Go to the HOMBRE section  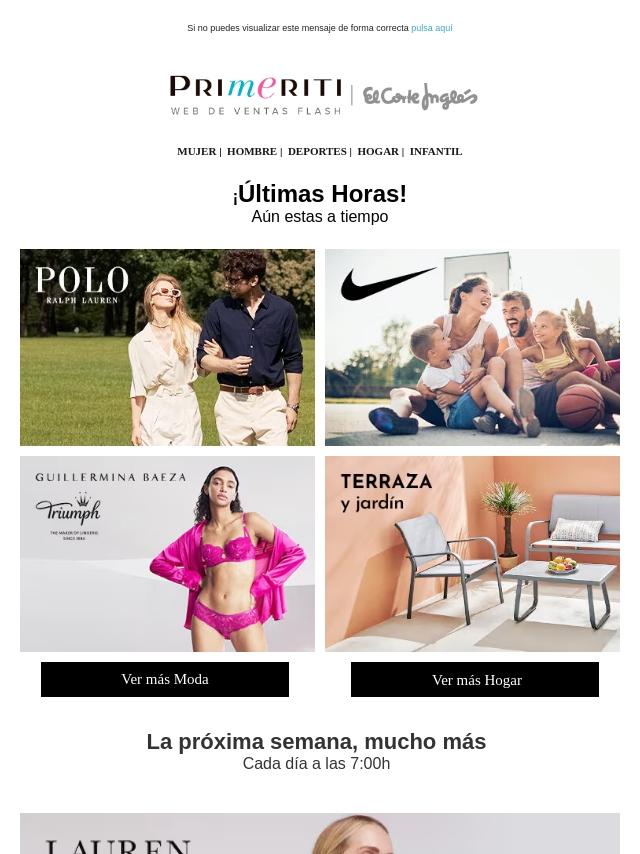point(251,151)
